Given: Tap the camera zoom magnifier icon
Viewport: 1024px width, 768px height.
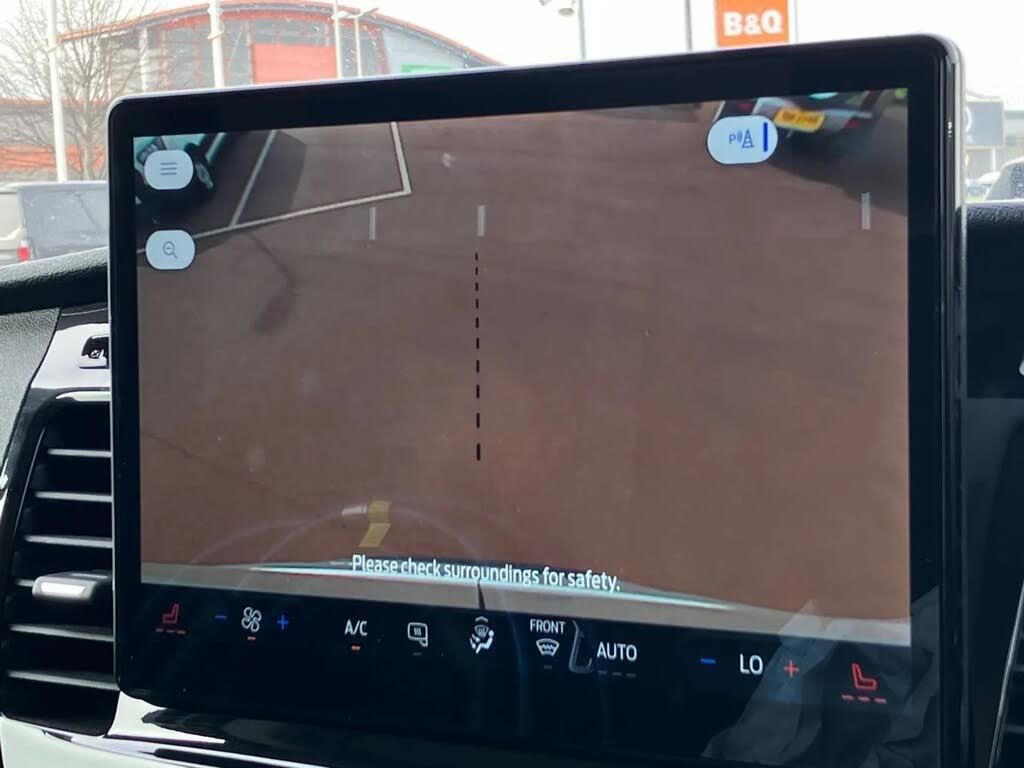Looking at the screenshot, I should tap(170, 250).
